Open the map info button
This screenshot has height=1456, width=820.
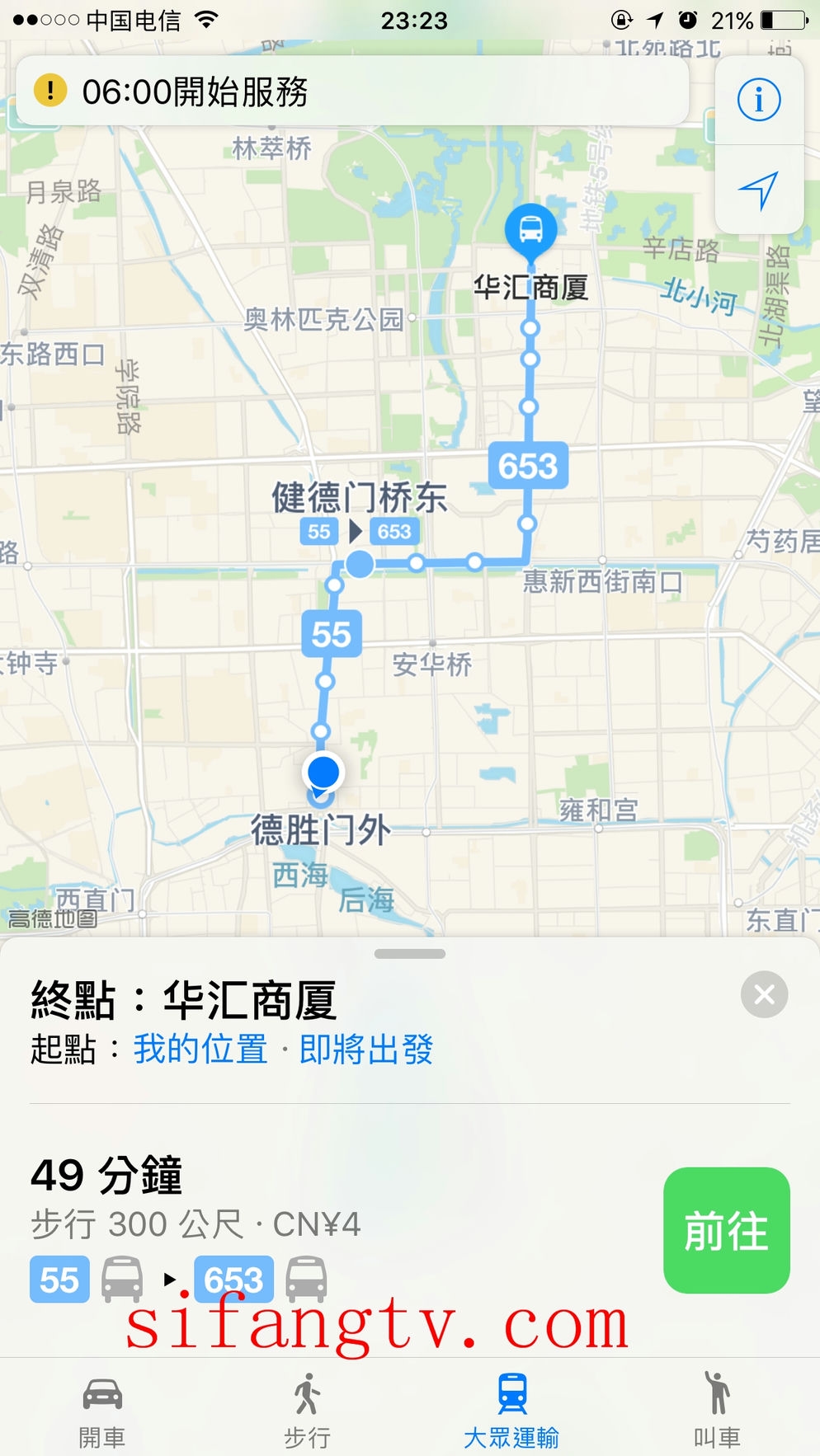point(758,100)
